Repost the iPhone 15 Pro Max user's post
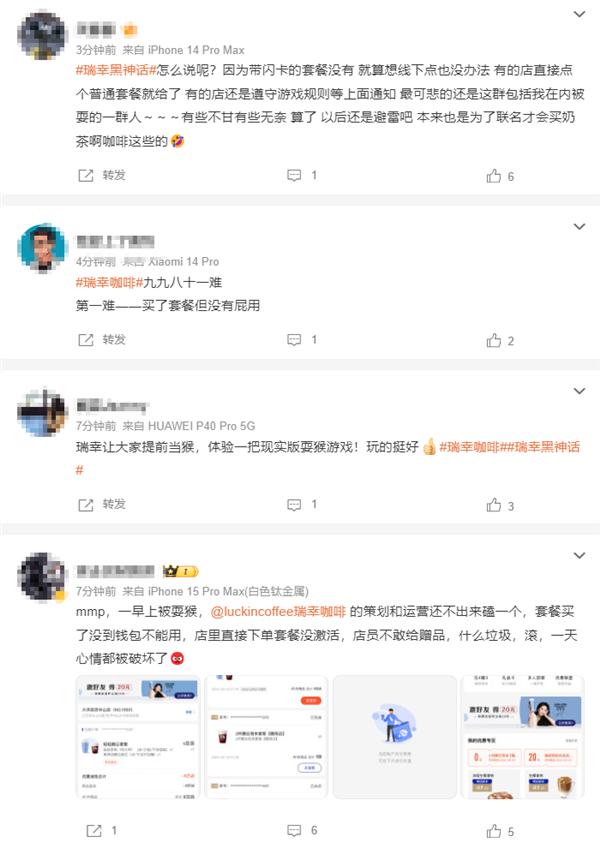 (x=103, y=830)
